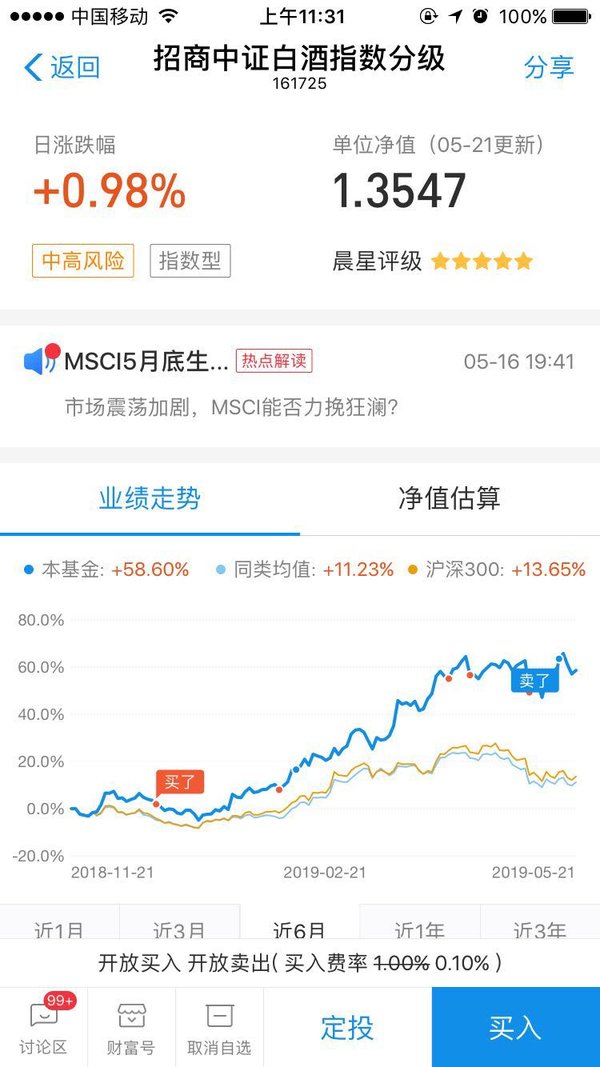Tap the 卖了 marker on chart

click(535, 680)
